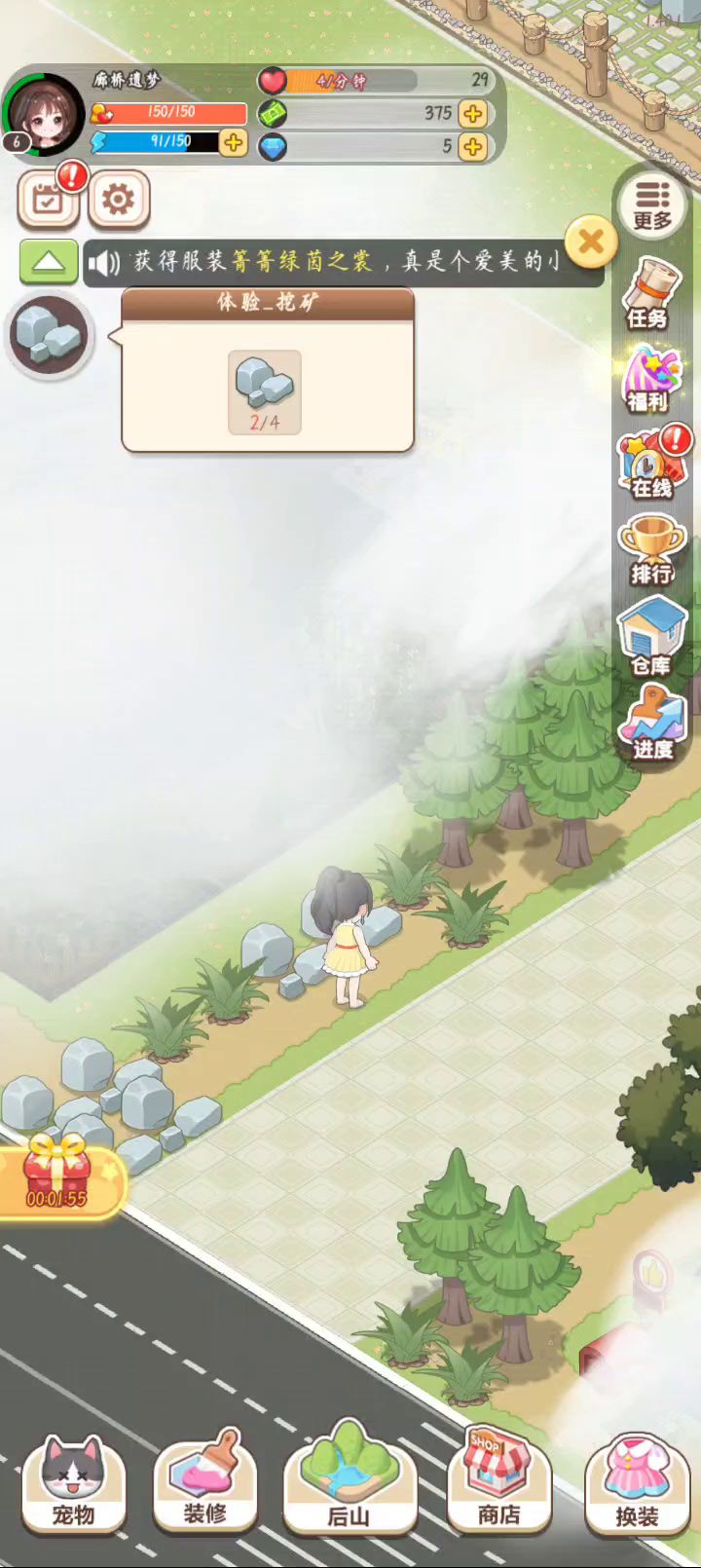Open the 任务 quests scroll
701x1568 pixels.
coord(649,293)
